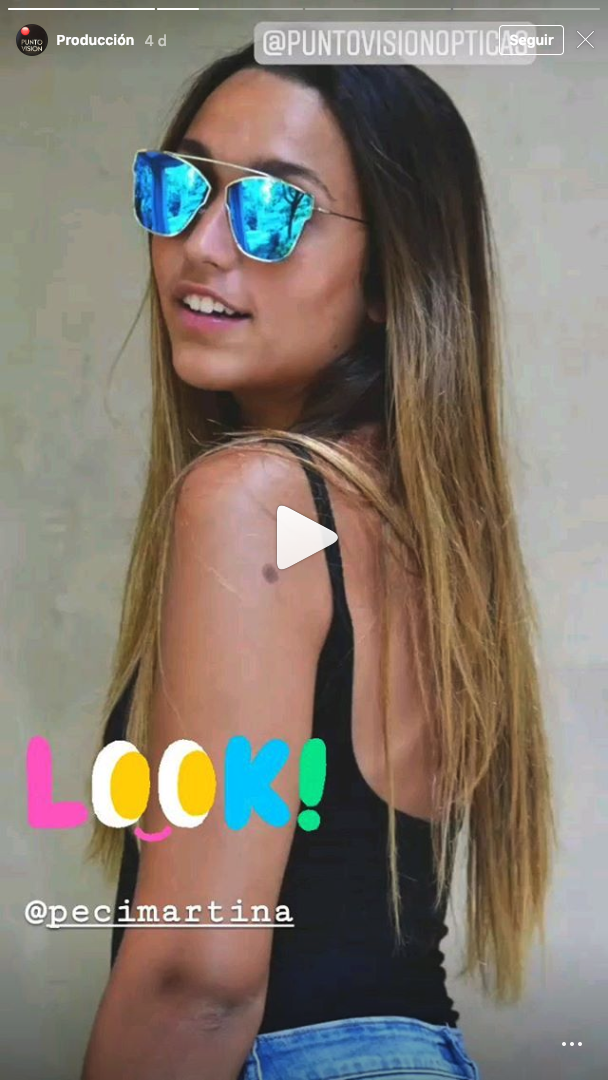Open the @pecimartina mention
This screenshot has height=1080, width=608.
tap(159, 912)
